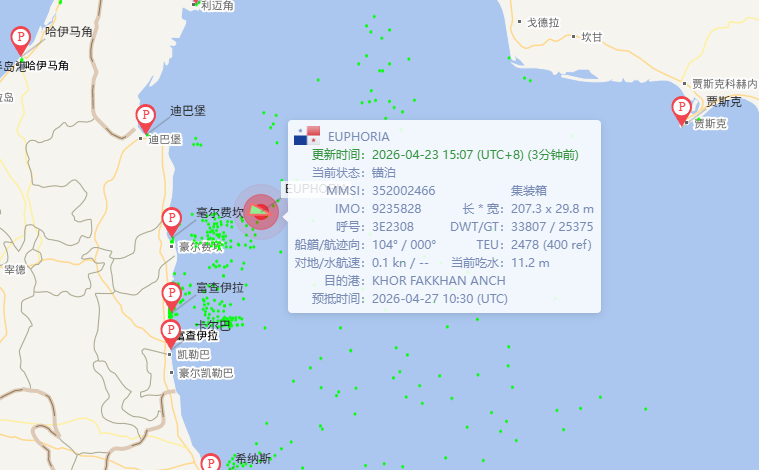This screenshot has height=470, width=759.
Task: View the Jask (贾斯克) port marker
Action: tap(682, 109)
